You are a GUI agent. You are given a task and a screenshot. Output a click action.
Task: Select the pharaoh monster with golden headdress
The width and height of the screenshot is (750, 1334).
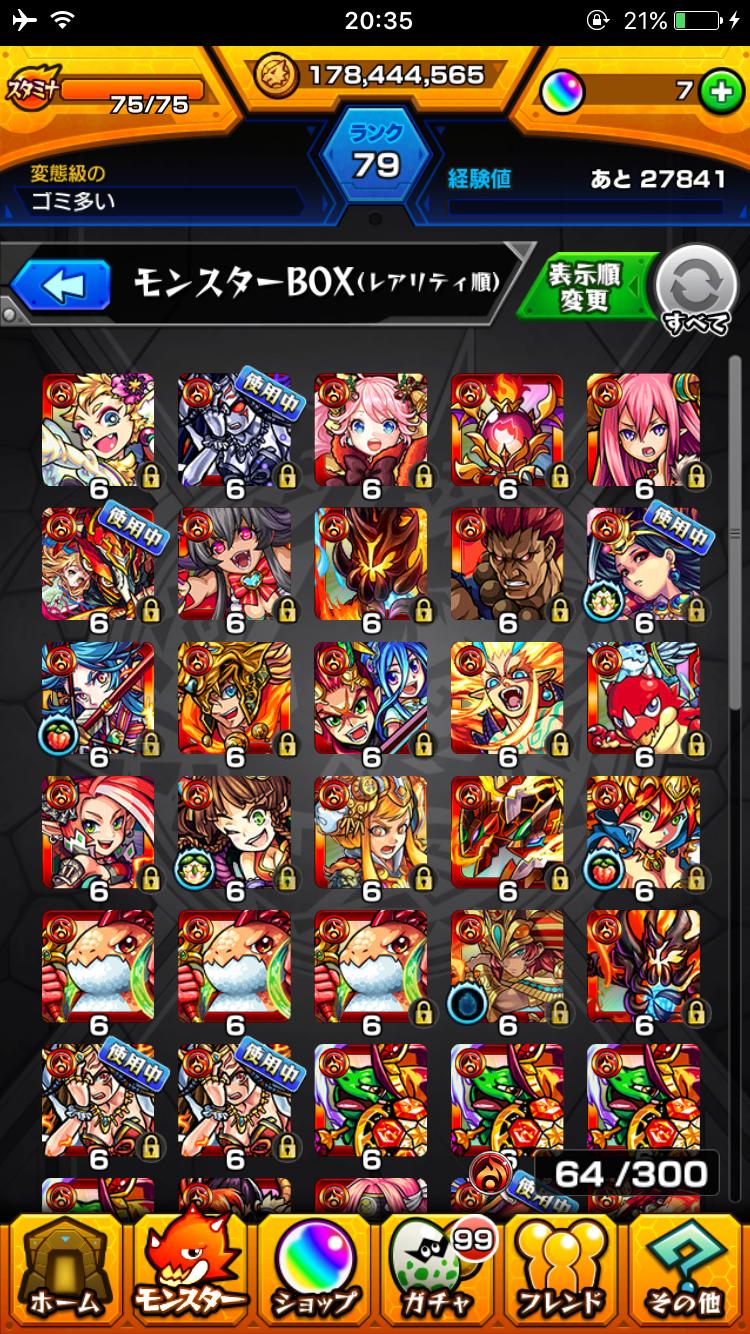(x=507, y=966)
